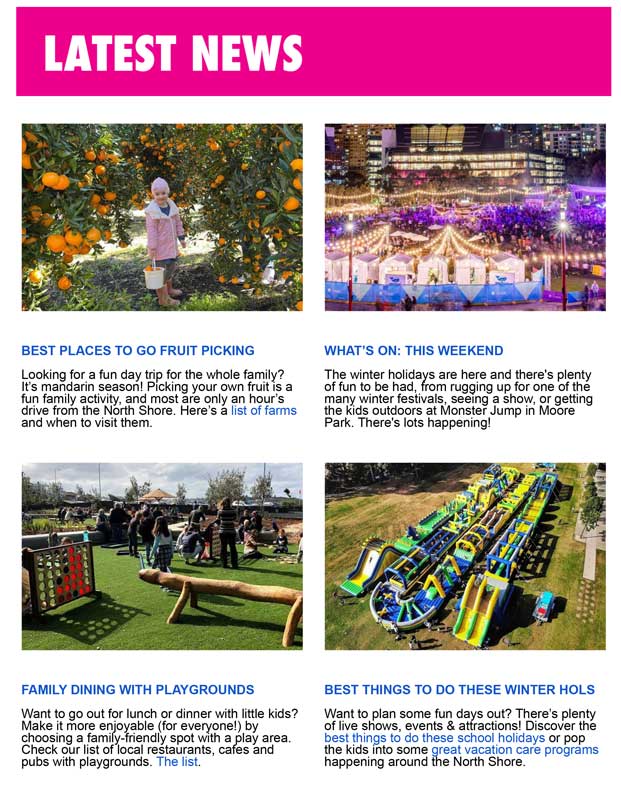Open the 'list of farms' link

point(263,410)
